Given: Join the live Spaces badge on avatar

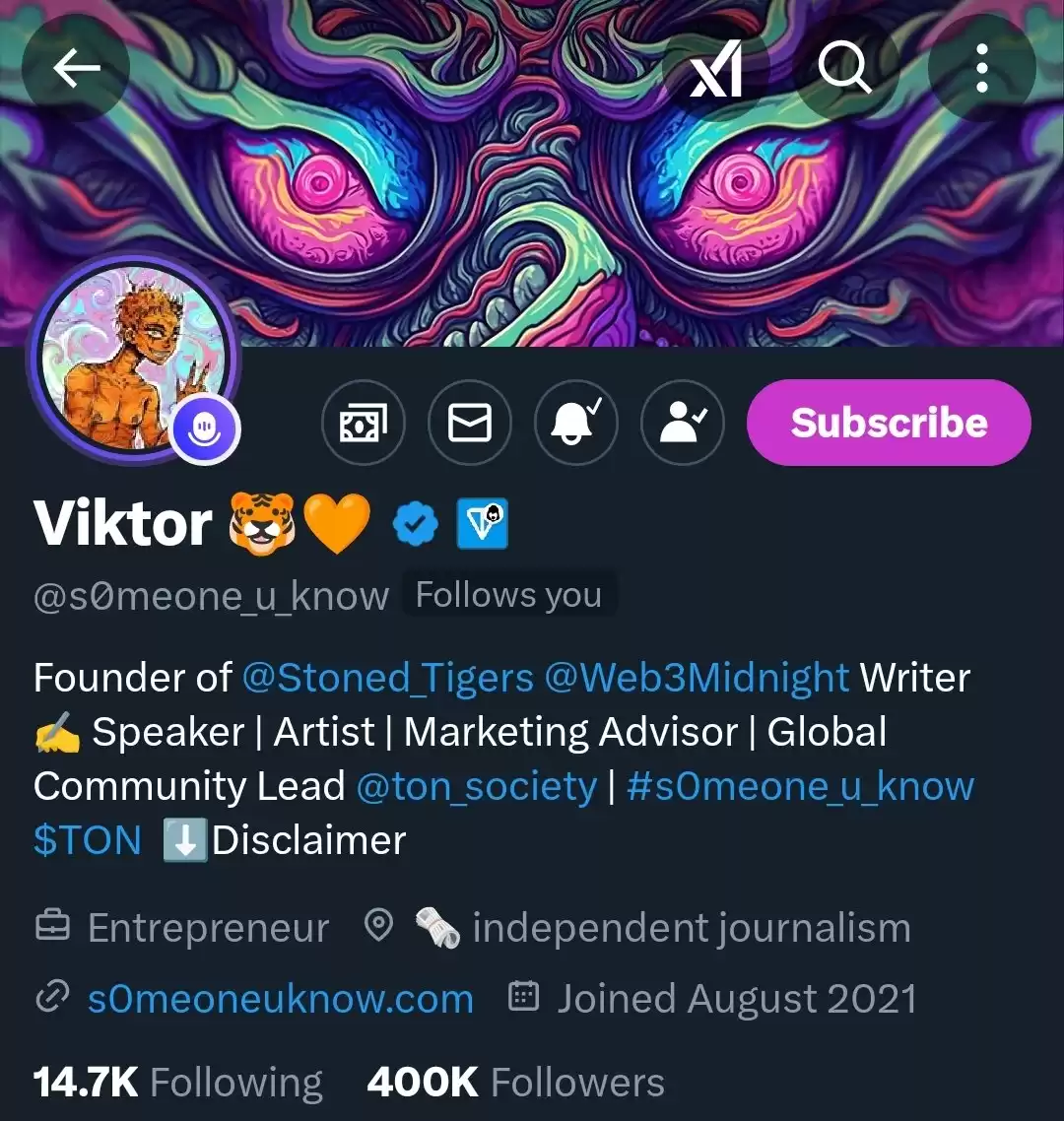Looking at the screenshot, I should point(206,429).
